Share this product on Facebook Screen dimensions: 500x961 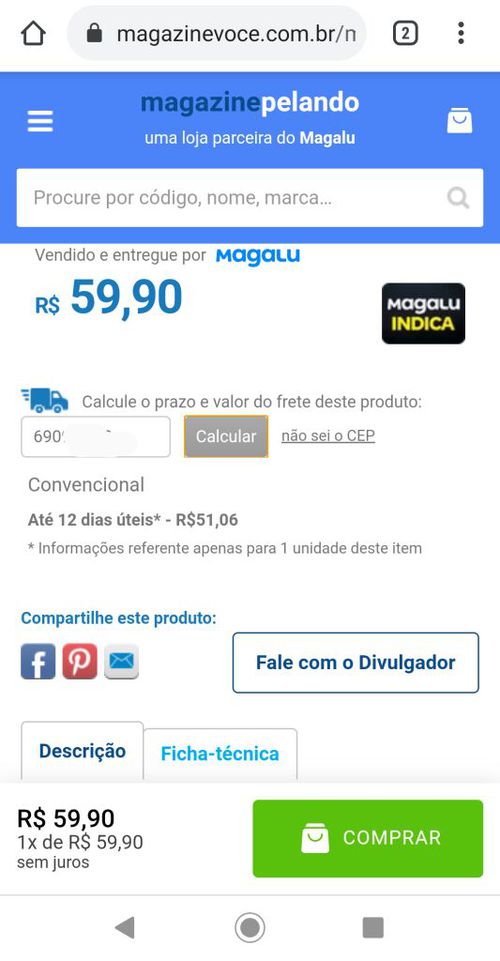(x=38, y=661)
